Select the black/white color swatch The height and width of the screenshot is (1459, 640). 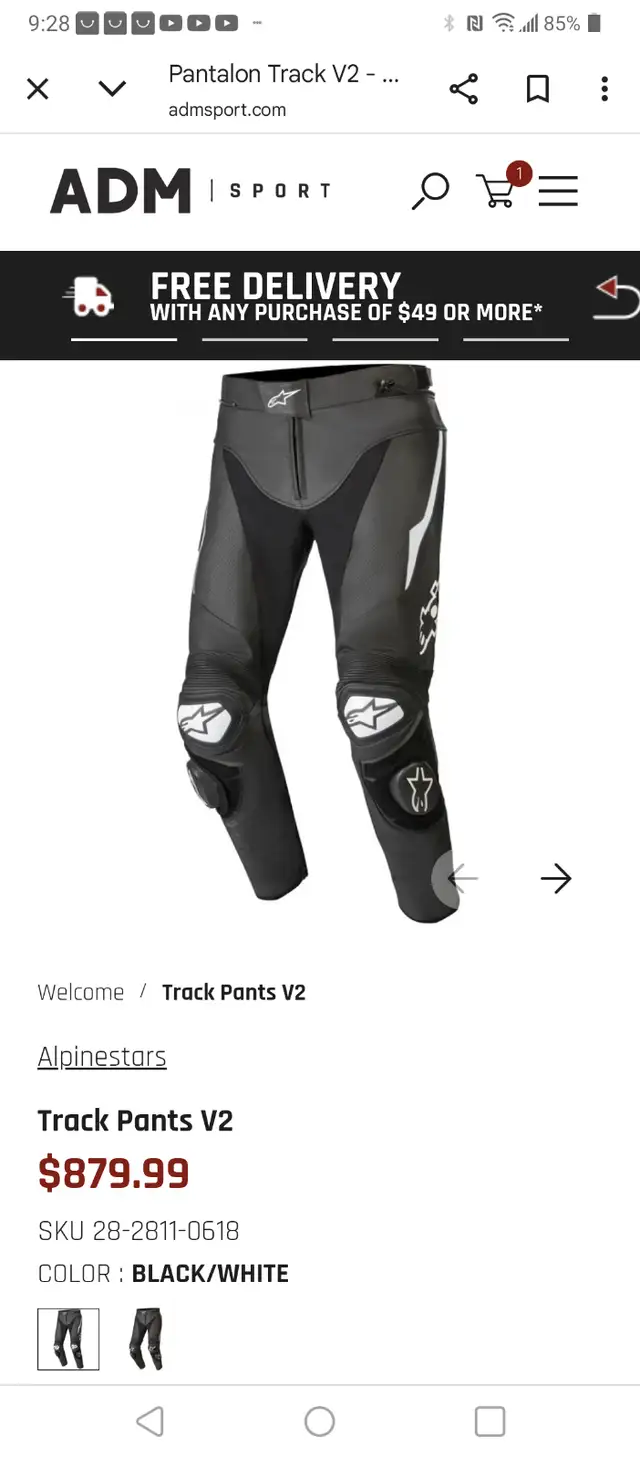[68, 1339]
